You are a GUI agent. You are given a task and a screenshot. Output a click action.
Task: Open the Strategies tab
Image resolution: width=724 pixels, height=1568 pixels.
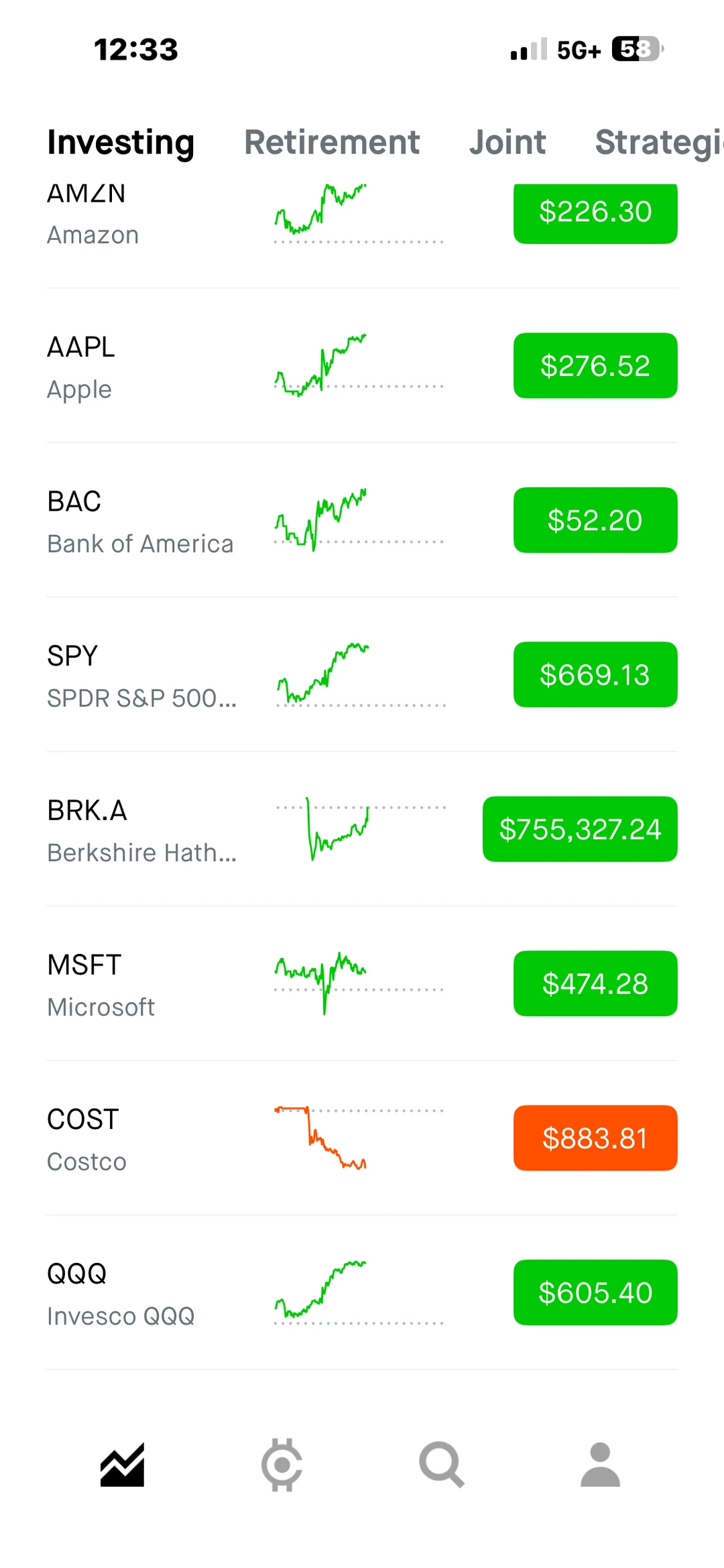pos(658,143)
